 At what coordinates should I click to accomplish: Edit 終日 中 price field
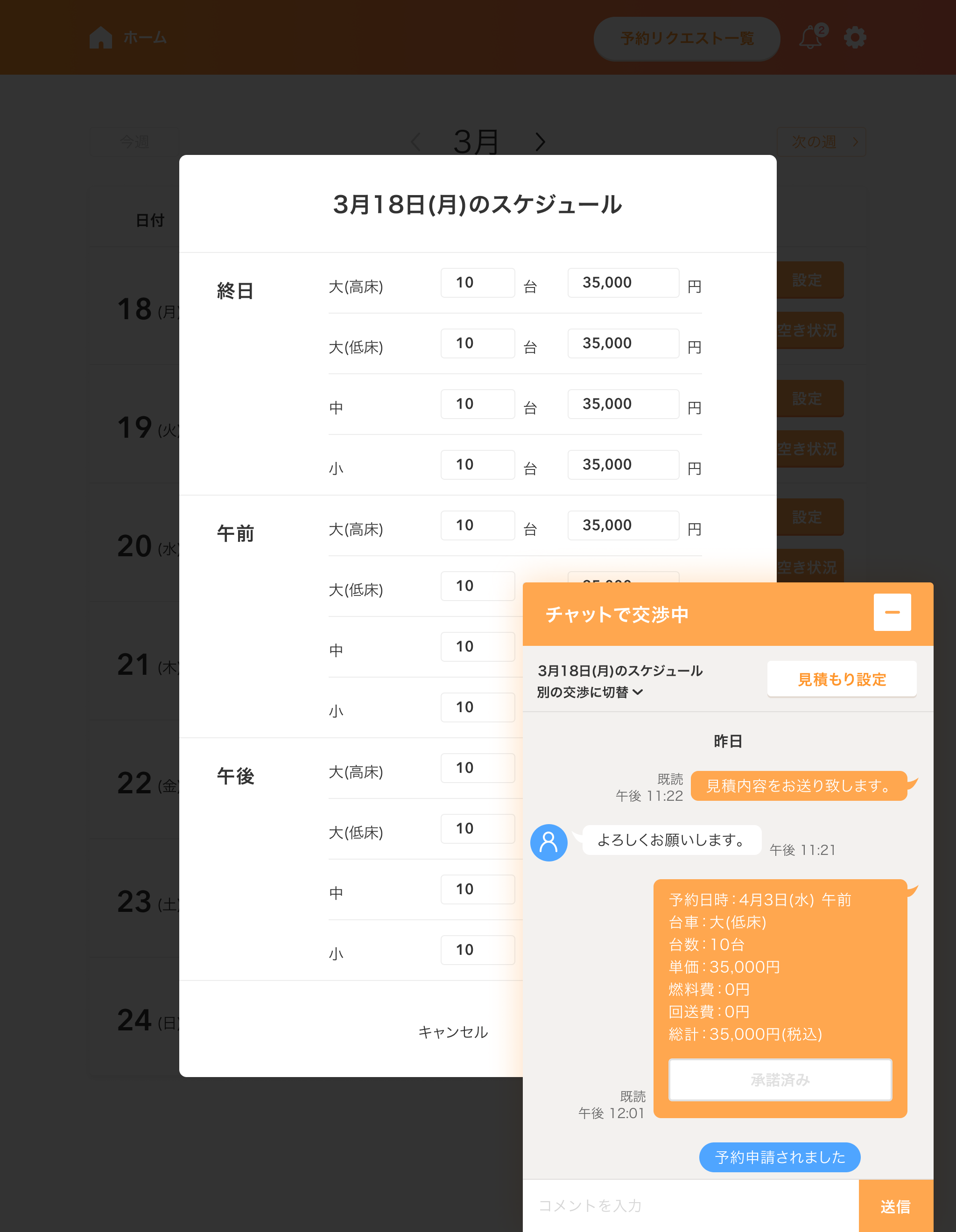(x=623, y=404)
